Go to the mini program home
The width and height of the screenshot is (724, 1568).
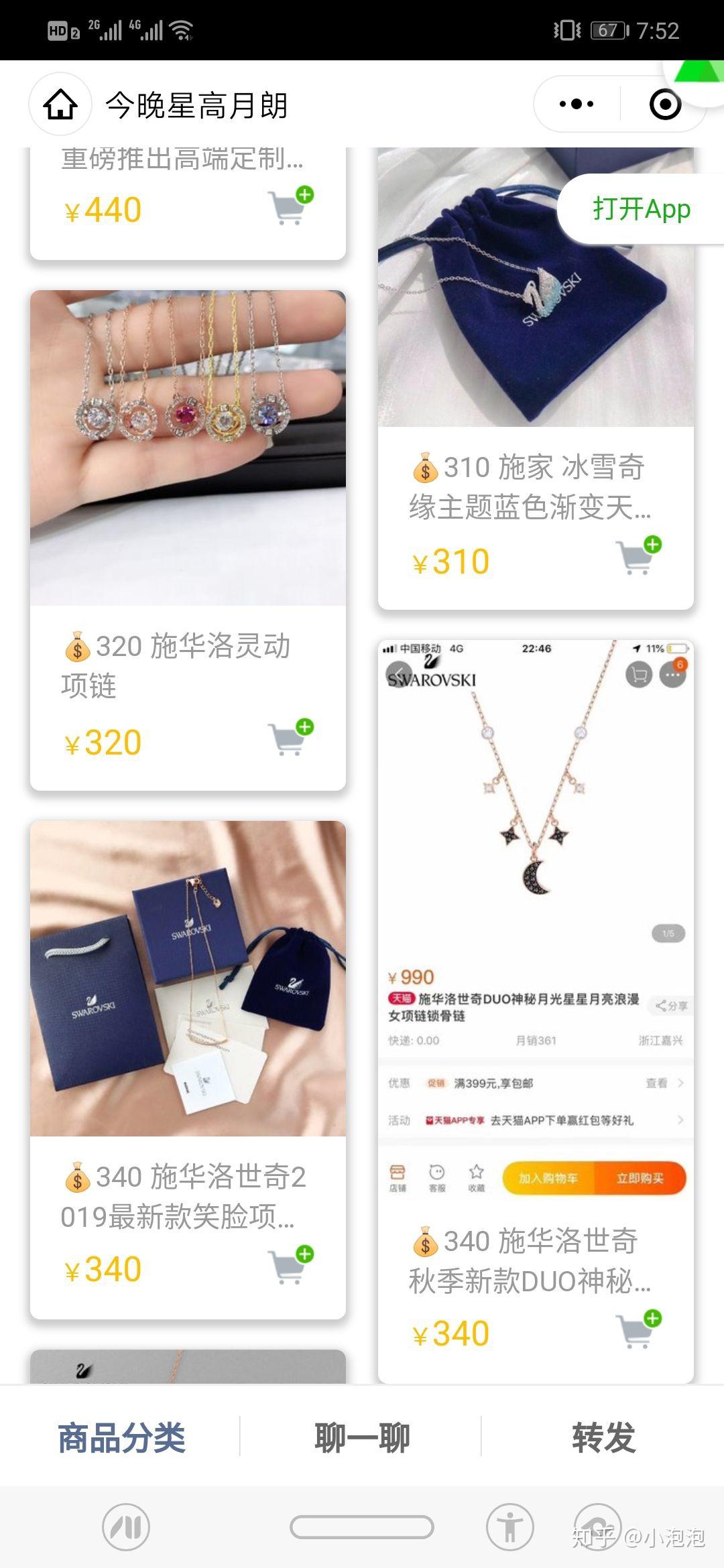point(60,105)
